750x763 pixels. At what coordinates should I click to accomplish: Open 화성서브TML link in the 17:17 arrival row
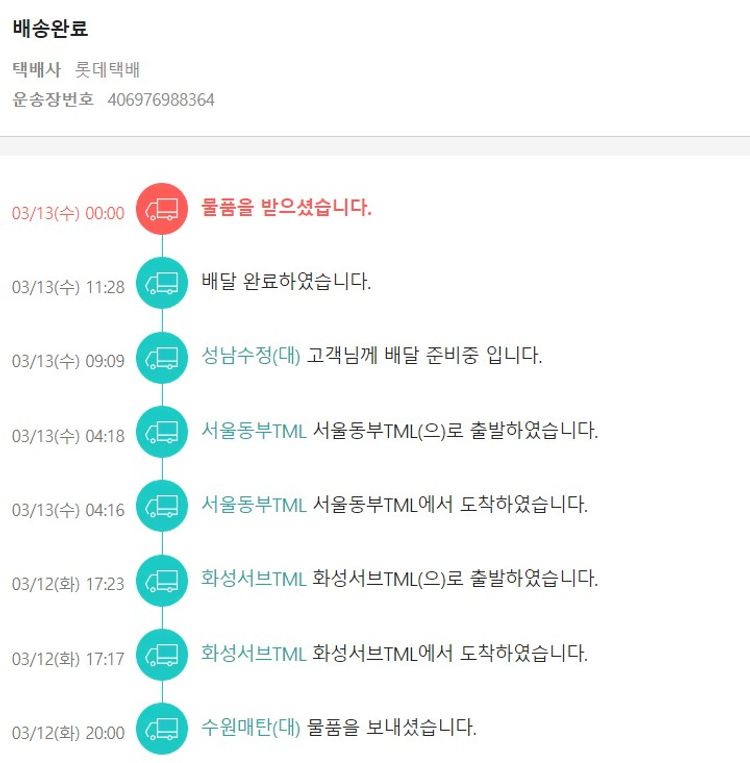[x=253, y=654]
